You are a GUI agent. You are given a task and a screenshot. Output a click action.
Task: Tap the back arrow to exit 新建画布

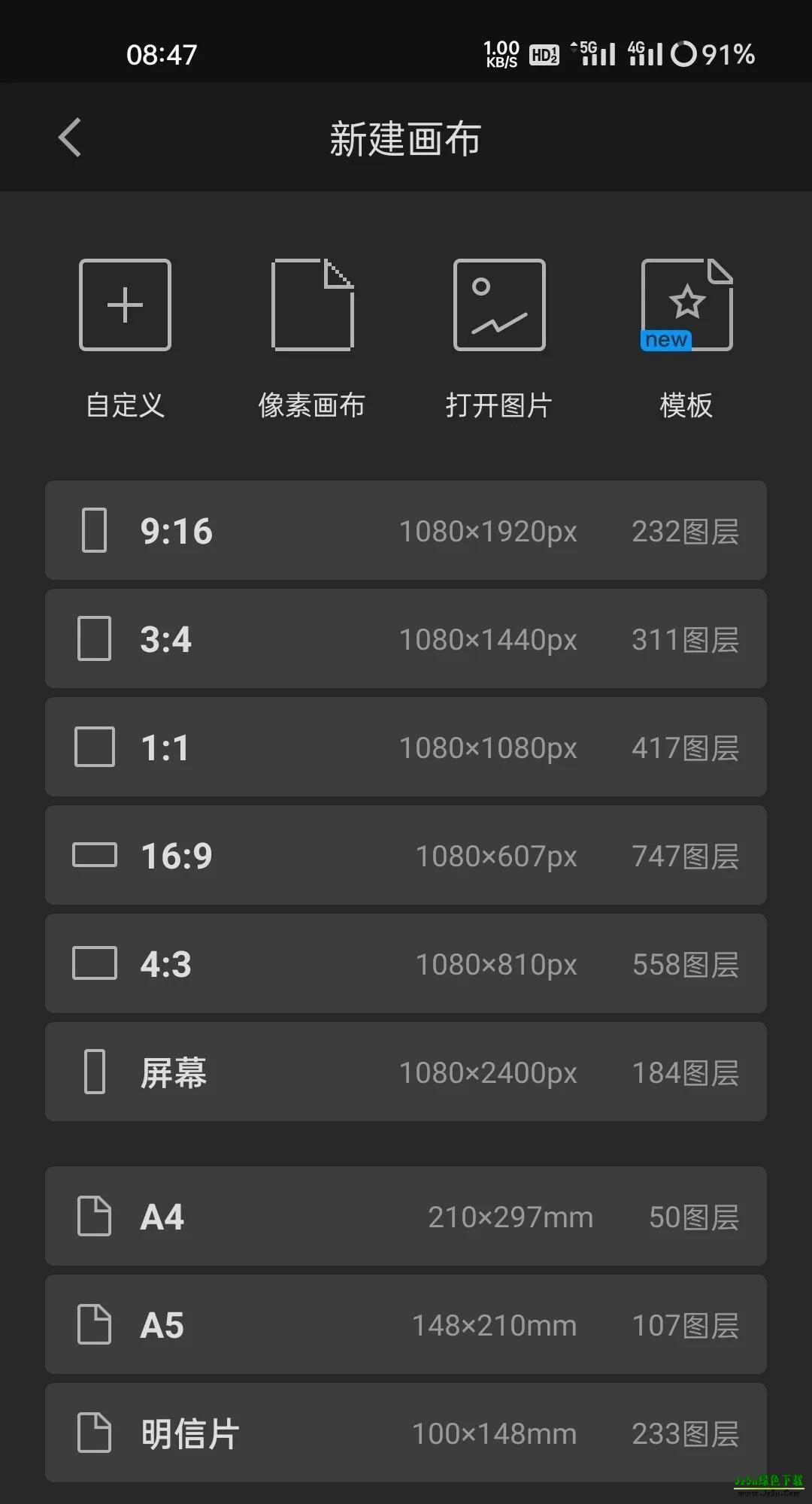pyautogui.click(x=69, y=138)
